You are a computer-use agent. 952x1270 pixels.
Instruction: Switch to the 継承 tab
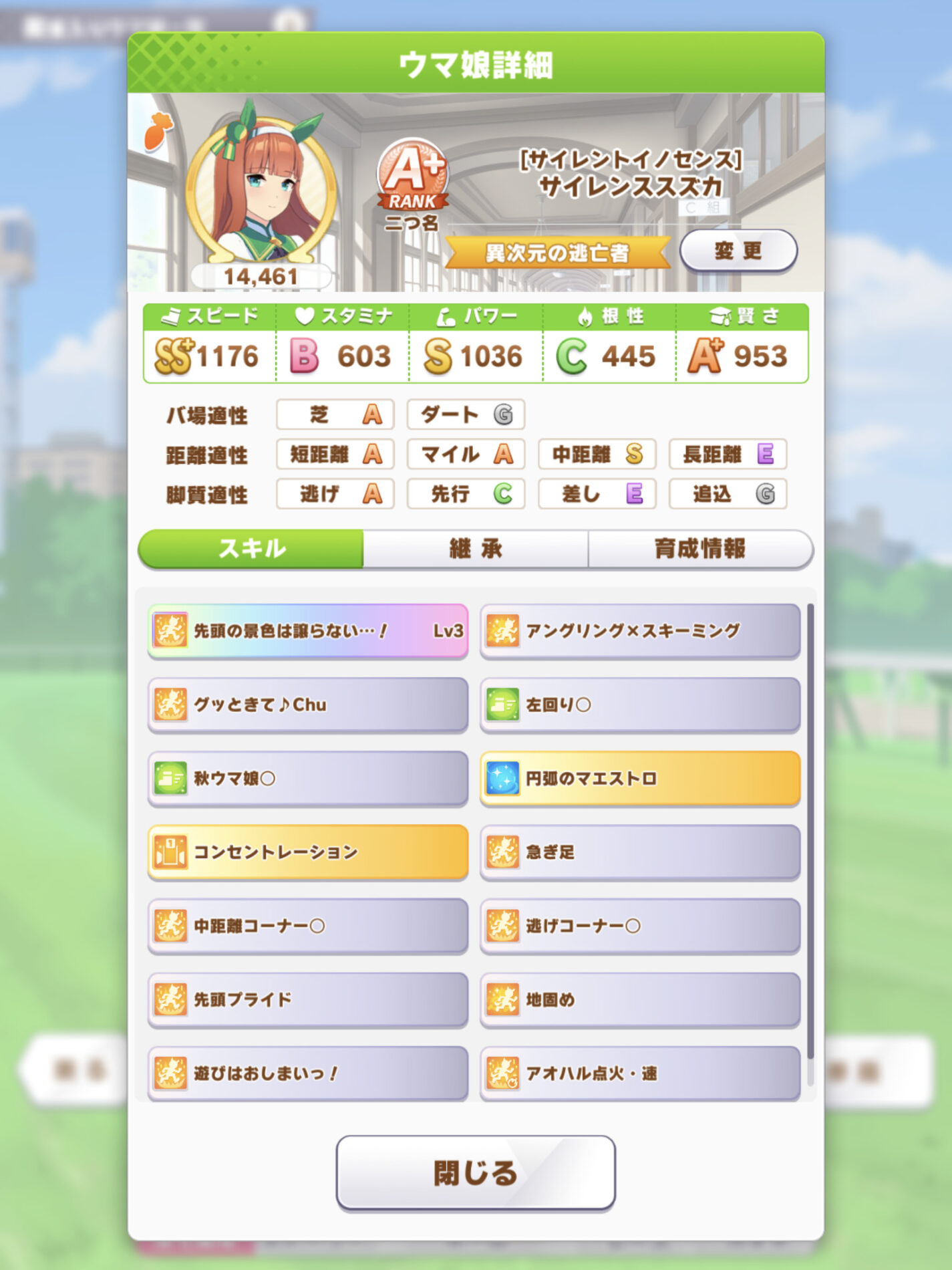(475, 549)
